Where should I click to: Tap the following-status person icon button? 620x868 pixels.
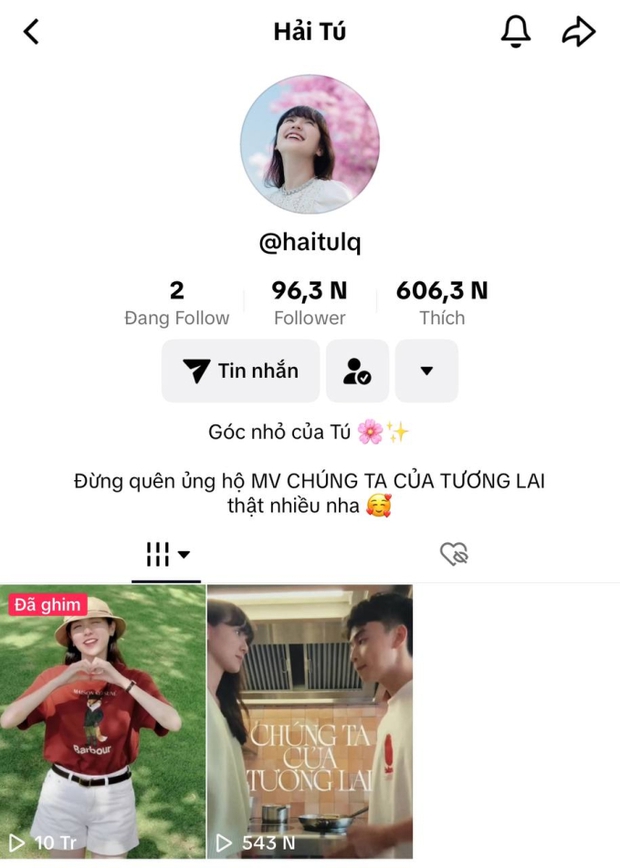click(357, 371)
